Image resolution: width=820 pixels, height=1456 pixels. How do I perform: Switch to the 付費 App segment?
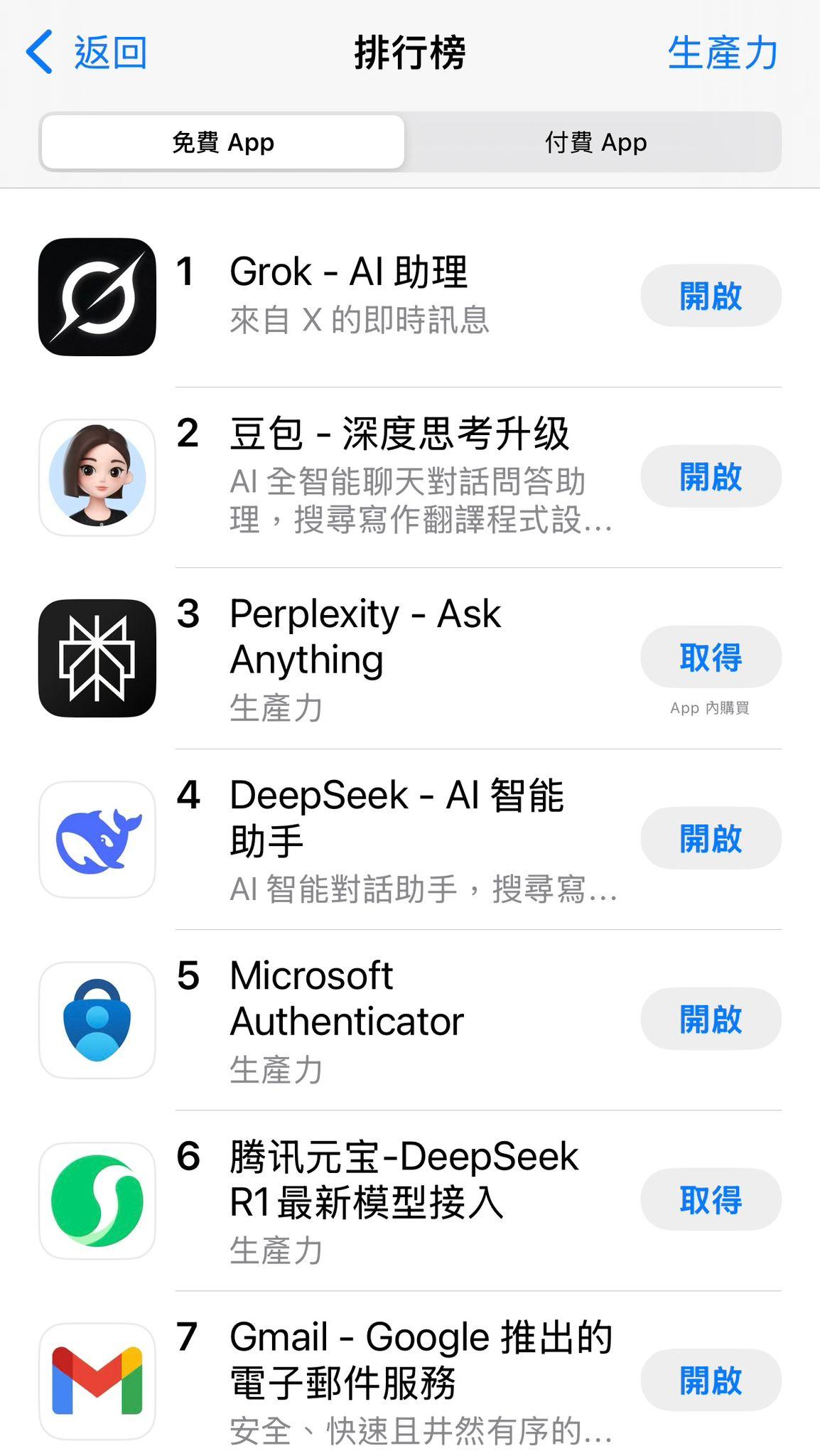595,142
